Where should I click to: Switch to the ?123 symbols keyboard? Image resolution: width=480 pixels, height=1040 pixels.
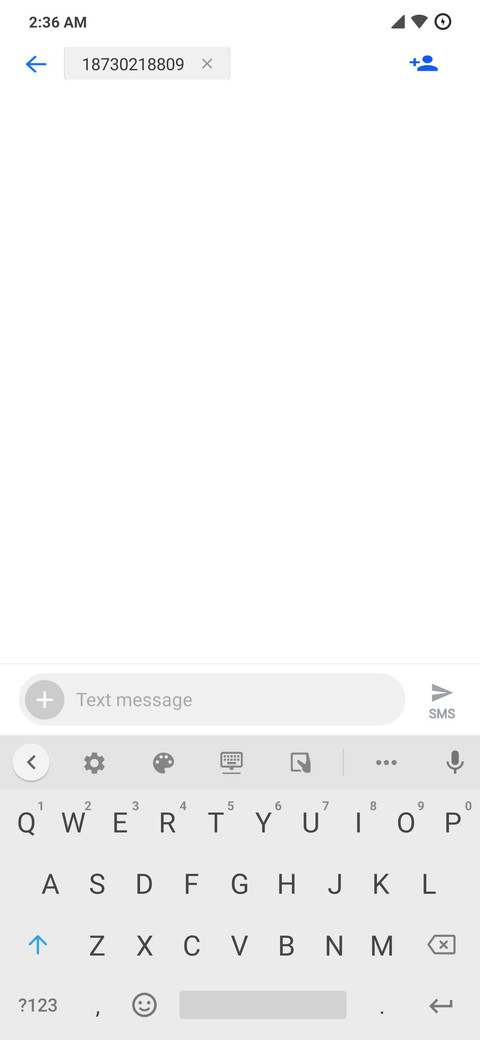(x=38, y=1005)
